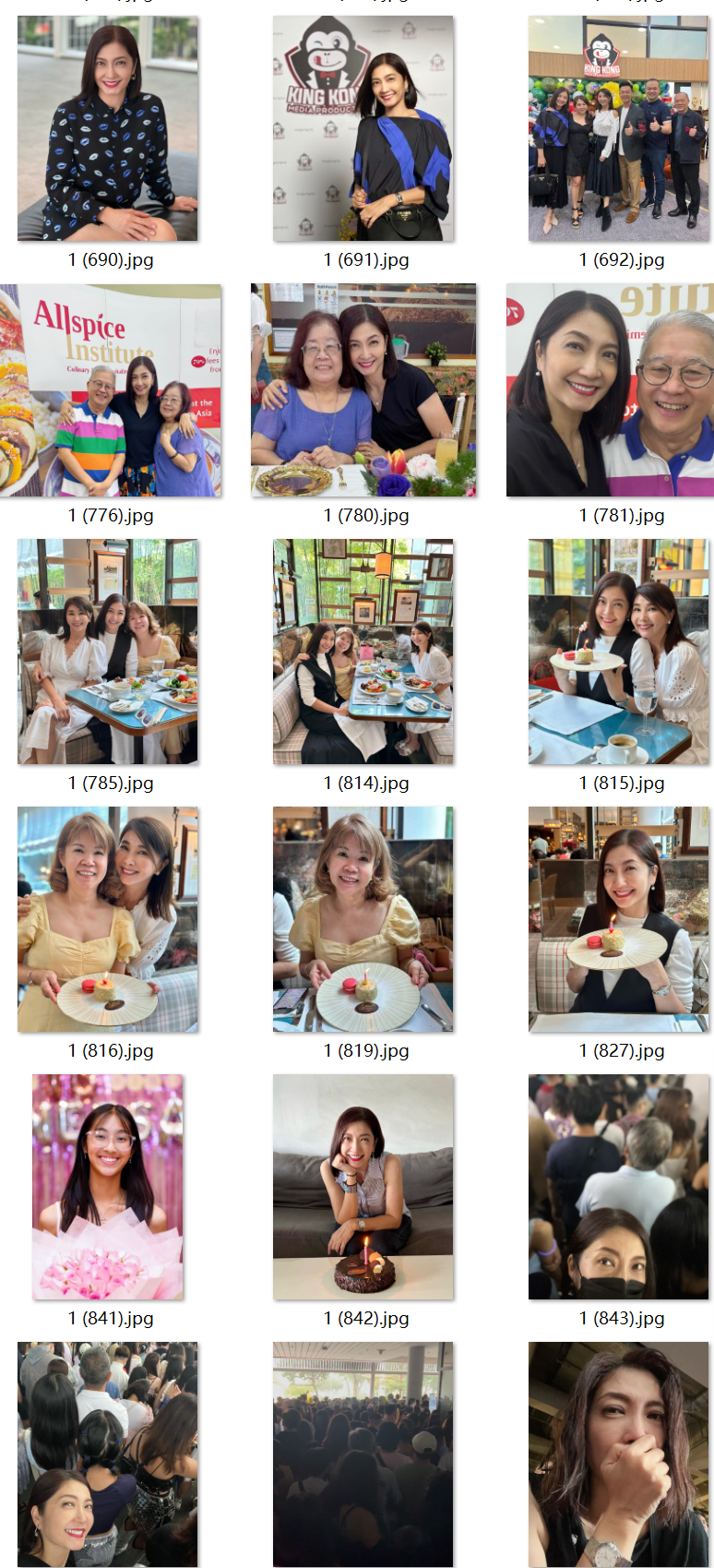
Task: Open thumbnail 1 (776).jpg
Action: (111, 390)
